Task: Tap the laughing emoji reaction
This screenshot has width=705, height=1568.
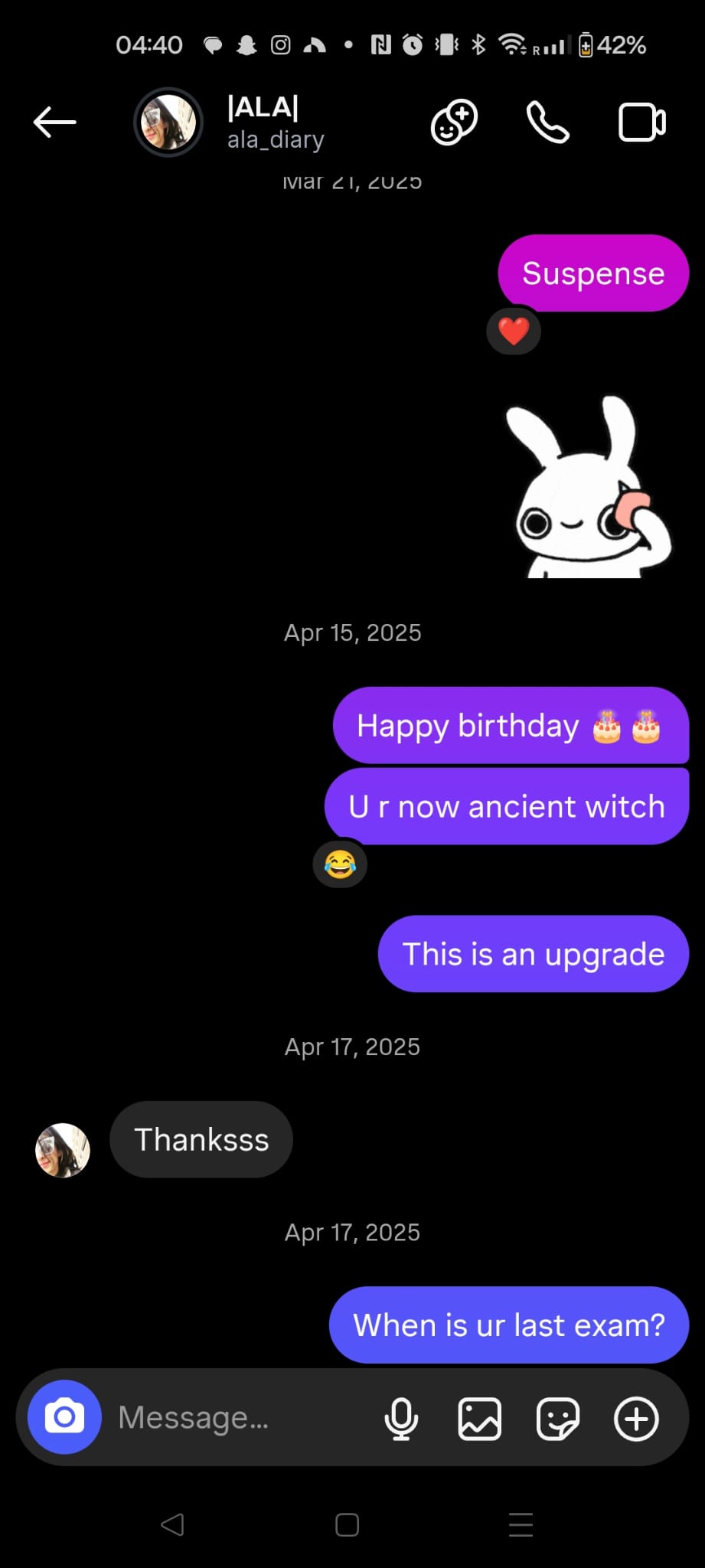Action: point(340,864)
